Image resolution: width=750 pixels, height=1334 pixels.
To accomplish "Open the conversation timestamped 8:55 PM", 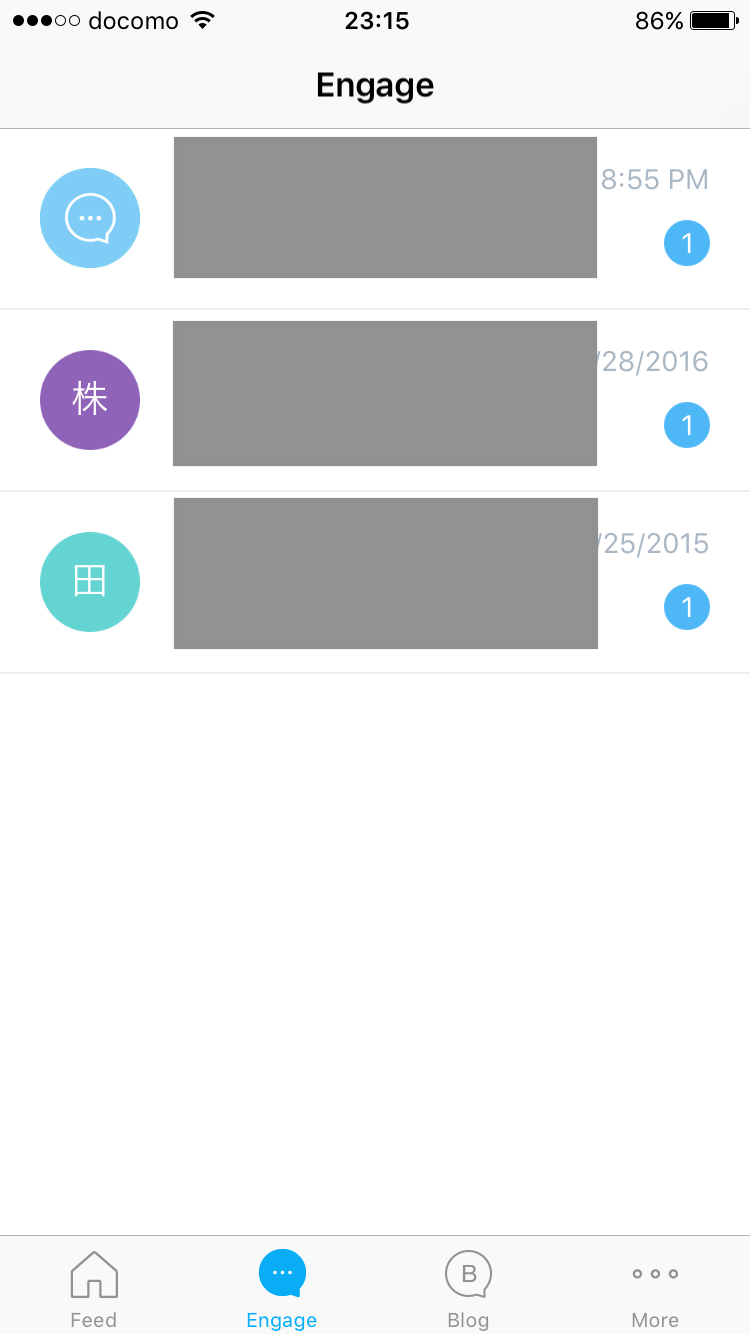I will 375,219.
